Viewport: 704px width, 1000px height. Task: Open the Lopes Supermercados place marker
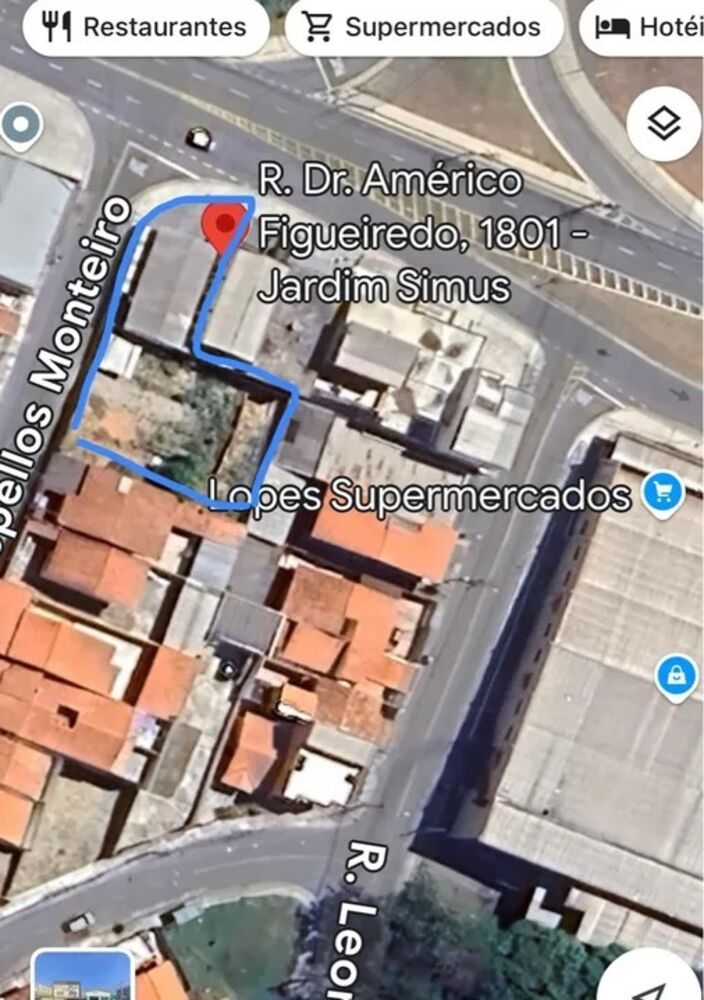click(662, 493)
